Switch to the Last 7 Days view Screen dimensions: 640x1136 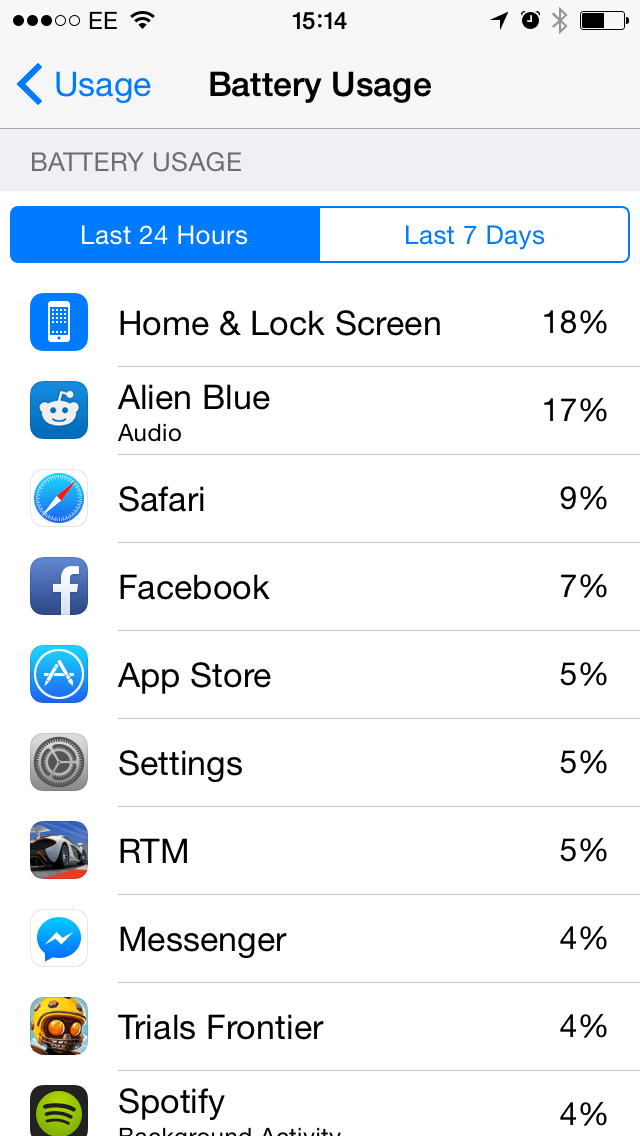(x=474, y=235)
